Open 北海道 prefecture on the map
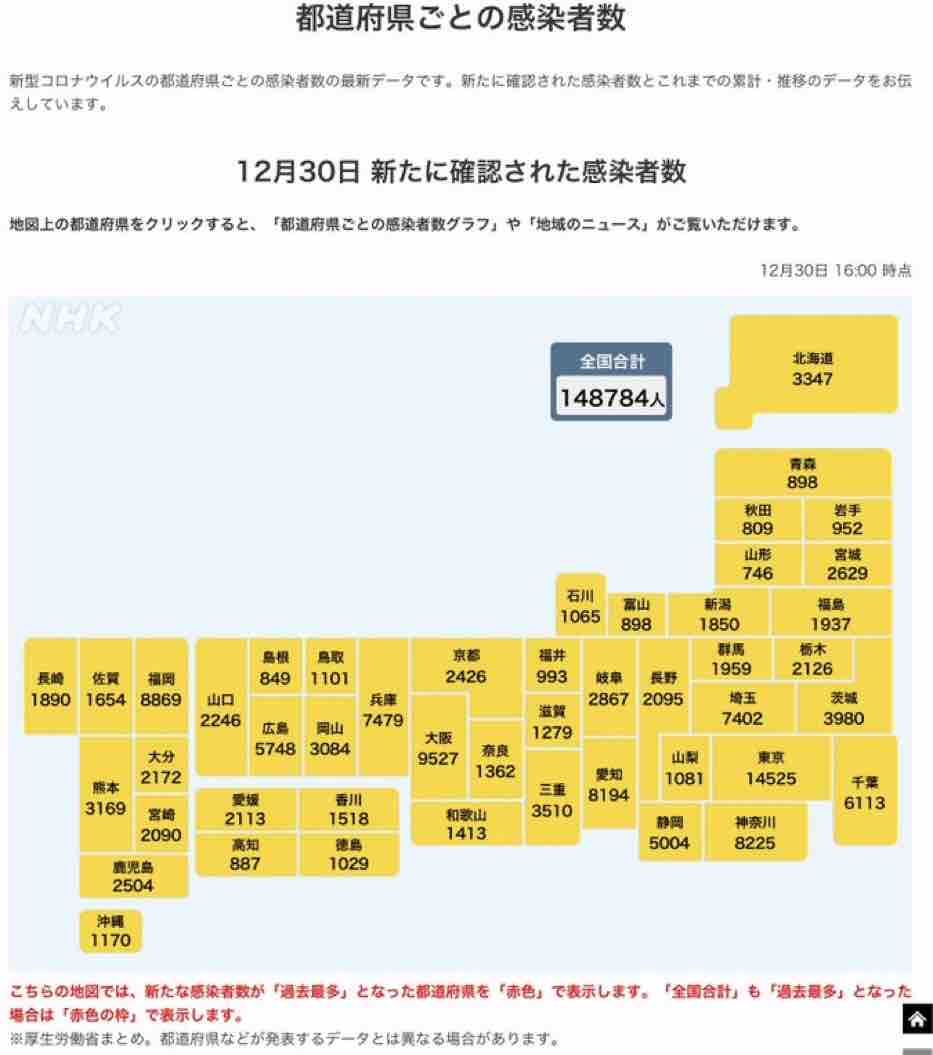Screen dimensions: 933x1055 point(813,368)
